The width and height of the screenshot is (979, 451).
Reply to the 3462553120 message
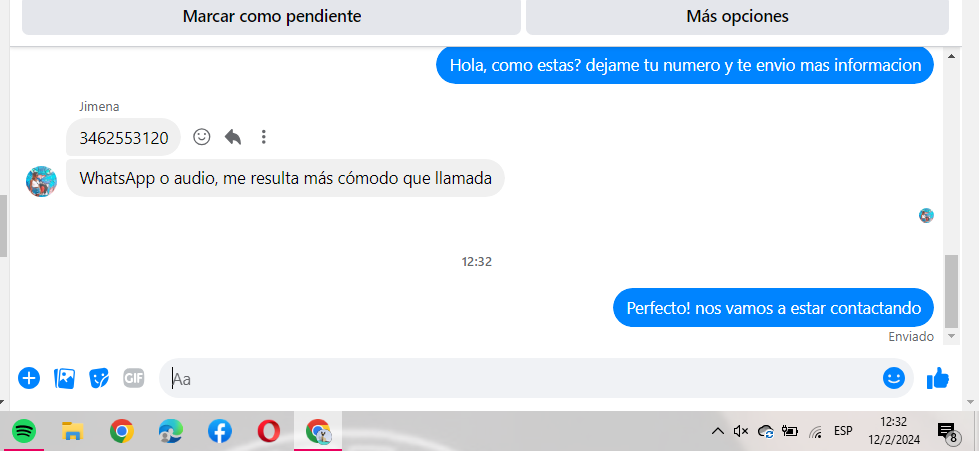tap(233, 137)
